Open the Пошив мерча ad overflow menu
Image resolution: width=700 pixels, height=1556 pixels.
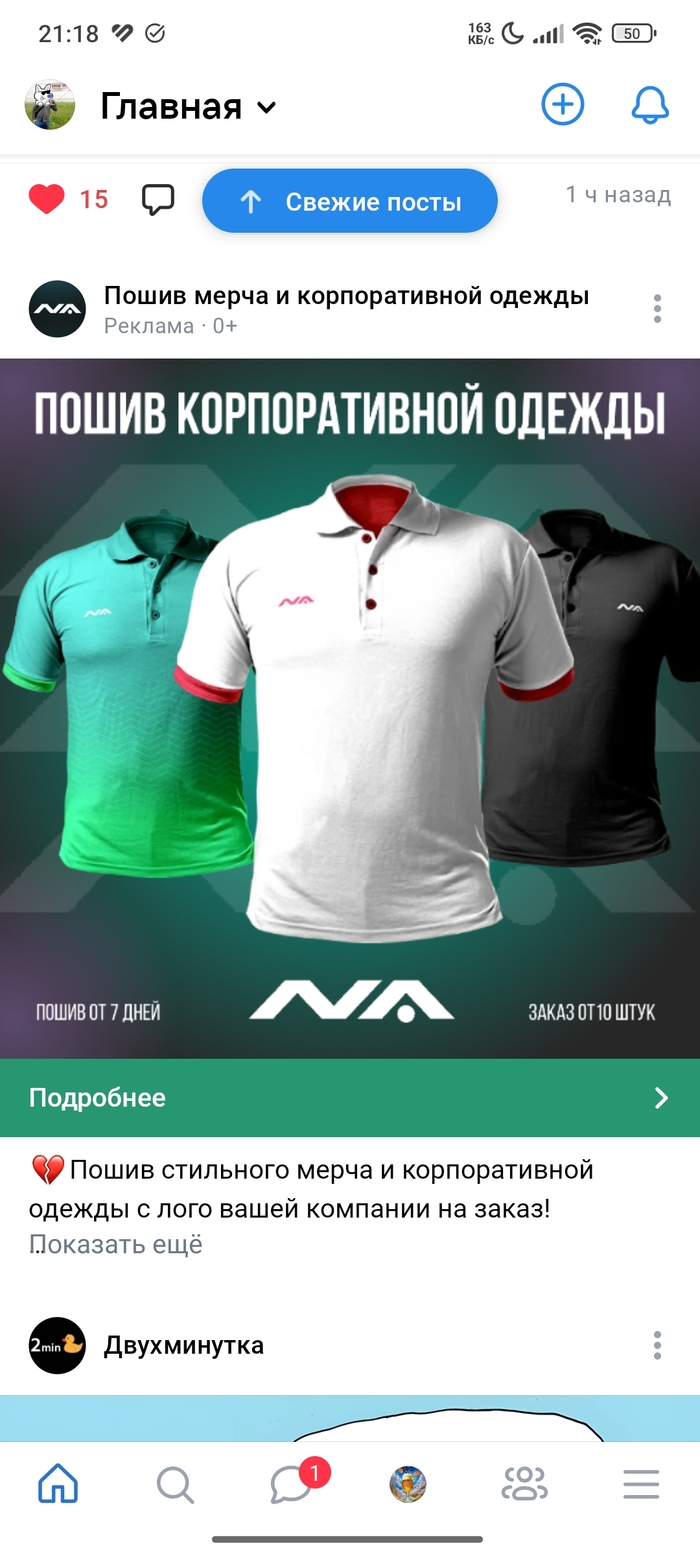coord(657,308)
